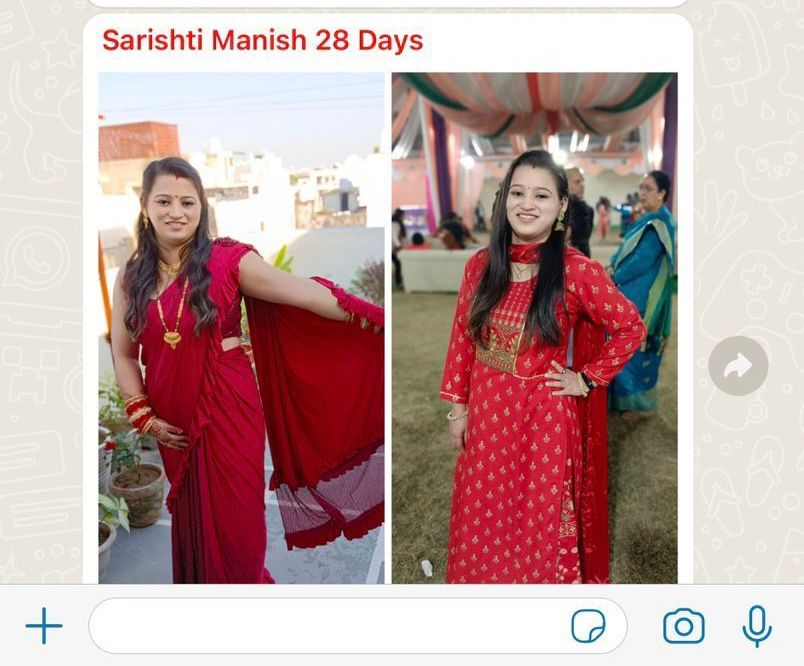Open the attachment plus menu

coord(44,627)
